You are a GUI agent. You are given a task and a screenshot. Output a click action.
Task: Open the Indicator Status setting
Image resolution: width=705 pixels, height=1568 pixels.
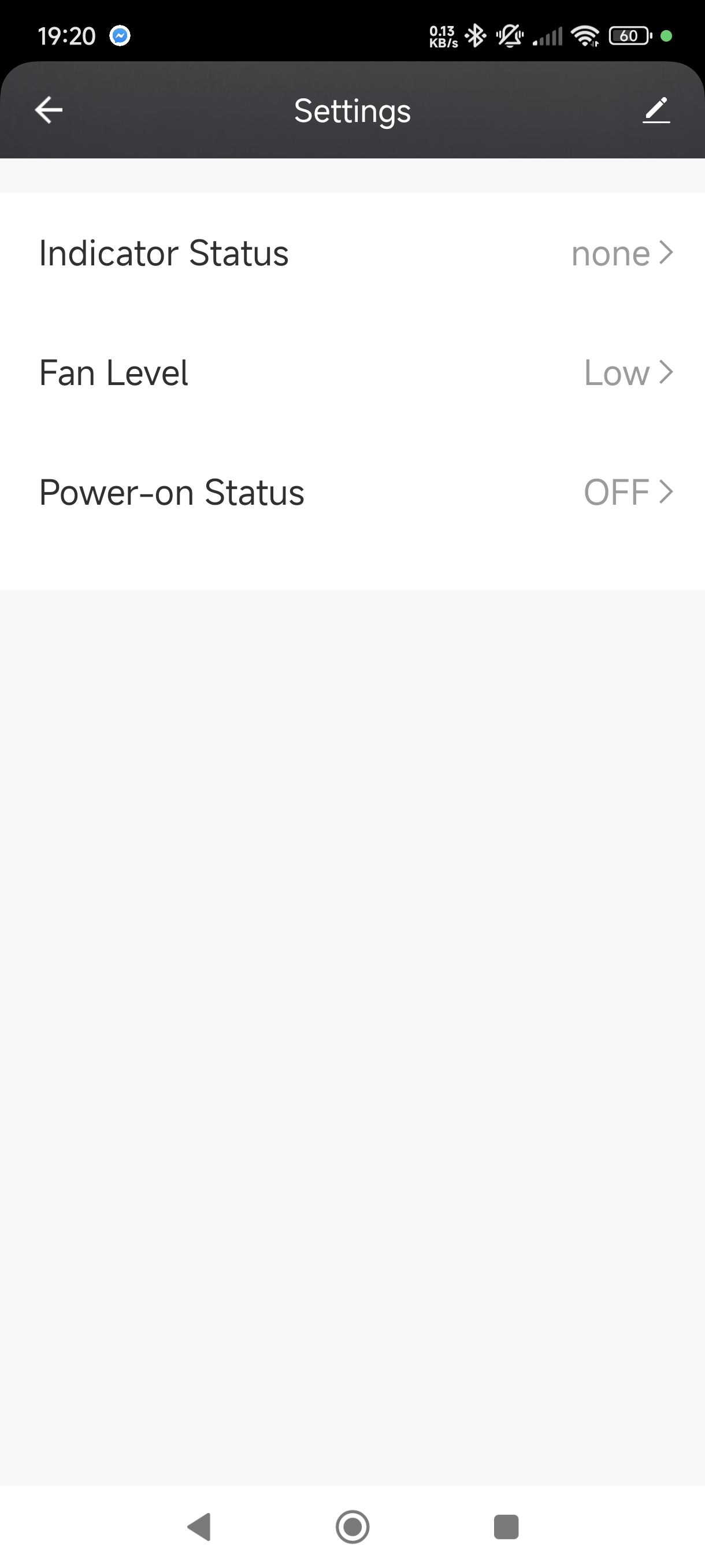click(353, 253)
